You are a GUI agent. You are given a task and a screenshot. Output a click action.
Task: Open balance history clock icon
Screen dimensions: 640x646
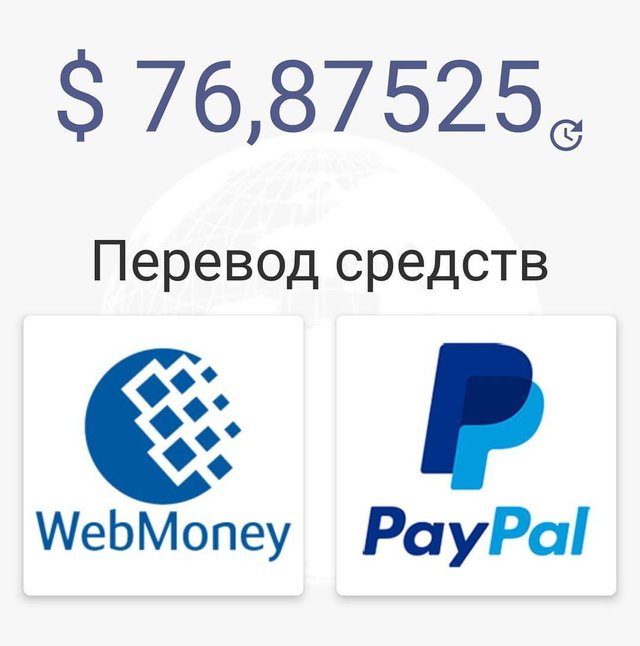567,134
